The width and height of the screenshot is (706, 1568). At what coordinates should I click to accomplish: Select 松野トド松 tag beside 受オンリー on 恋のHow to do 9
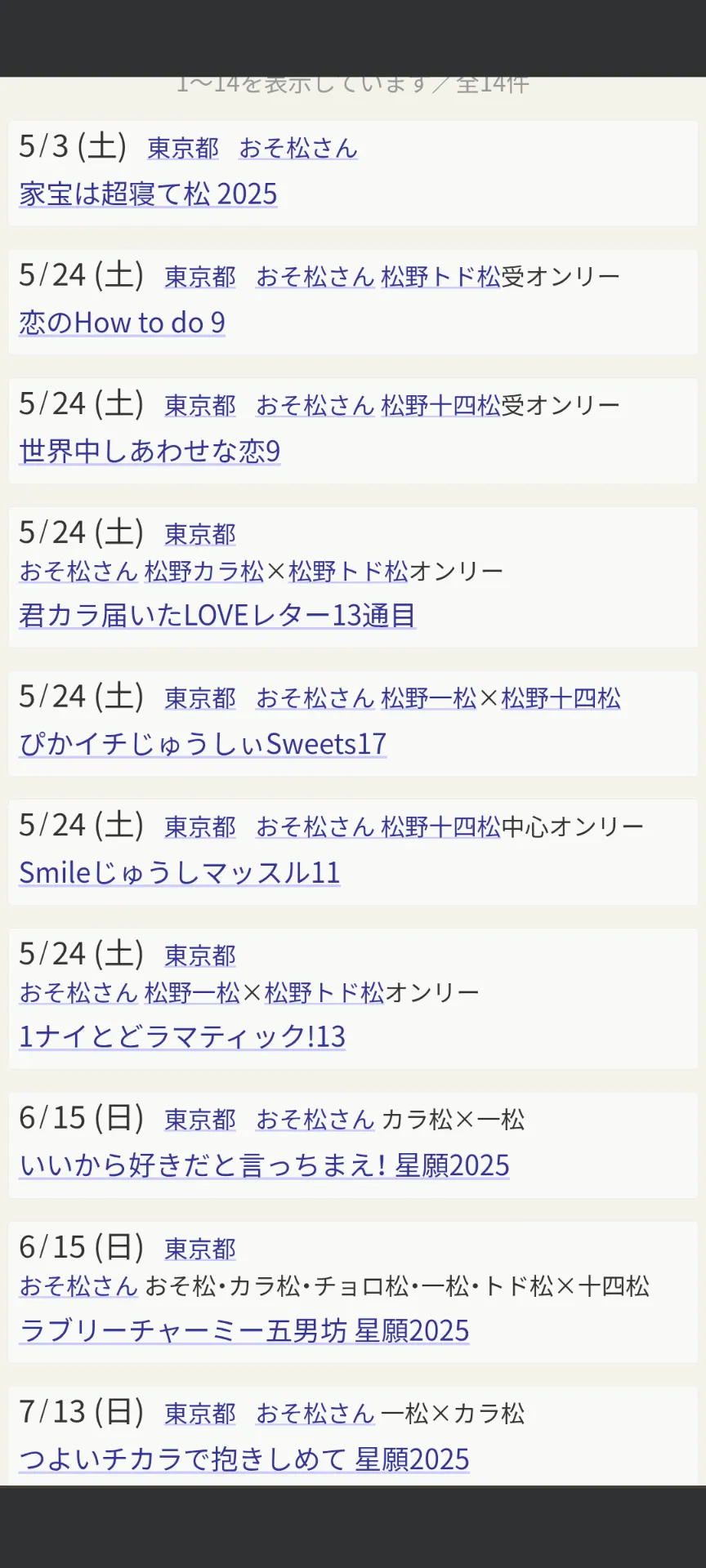coord(440,277)
